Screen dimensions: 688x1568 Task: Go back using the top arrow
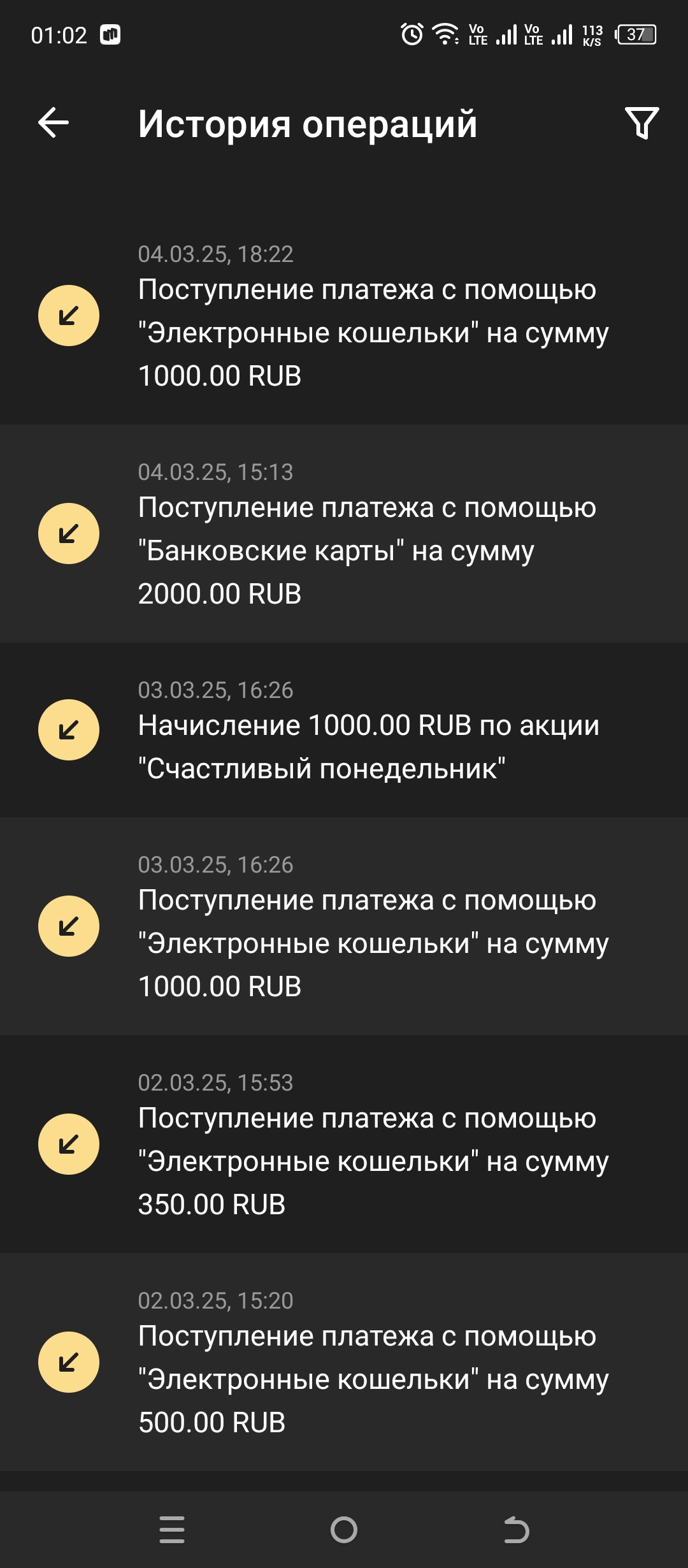click(54, 122)
